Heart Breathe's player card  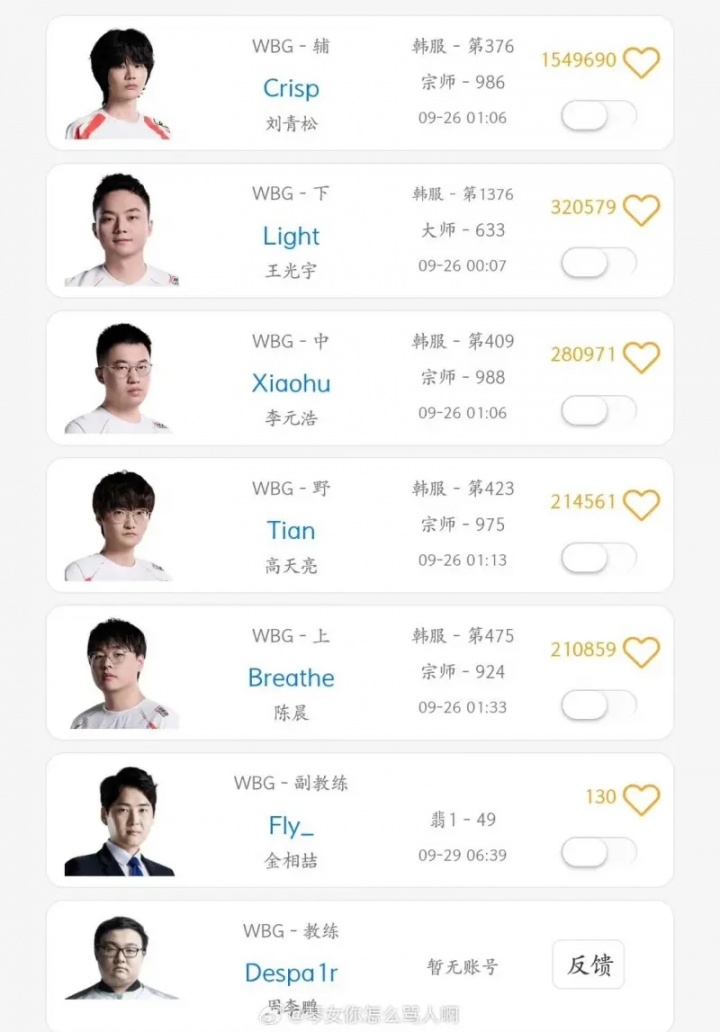pyautogui.click(x=642, y=652)
